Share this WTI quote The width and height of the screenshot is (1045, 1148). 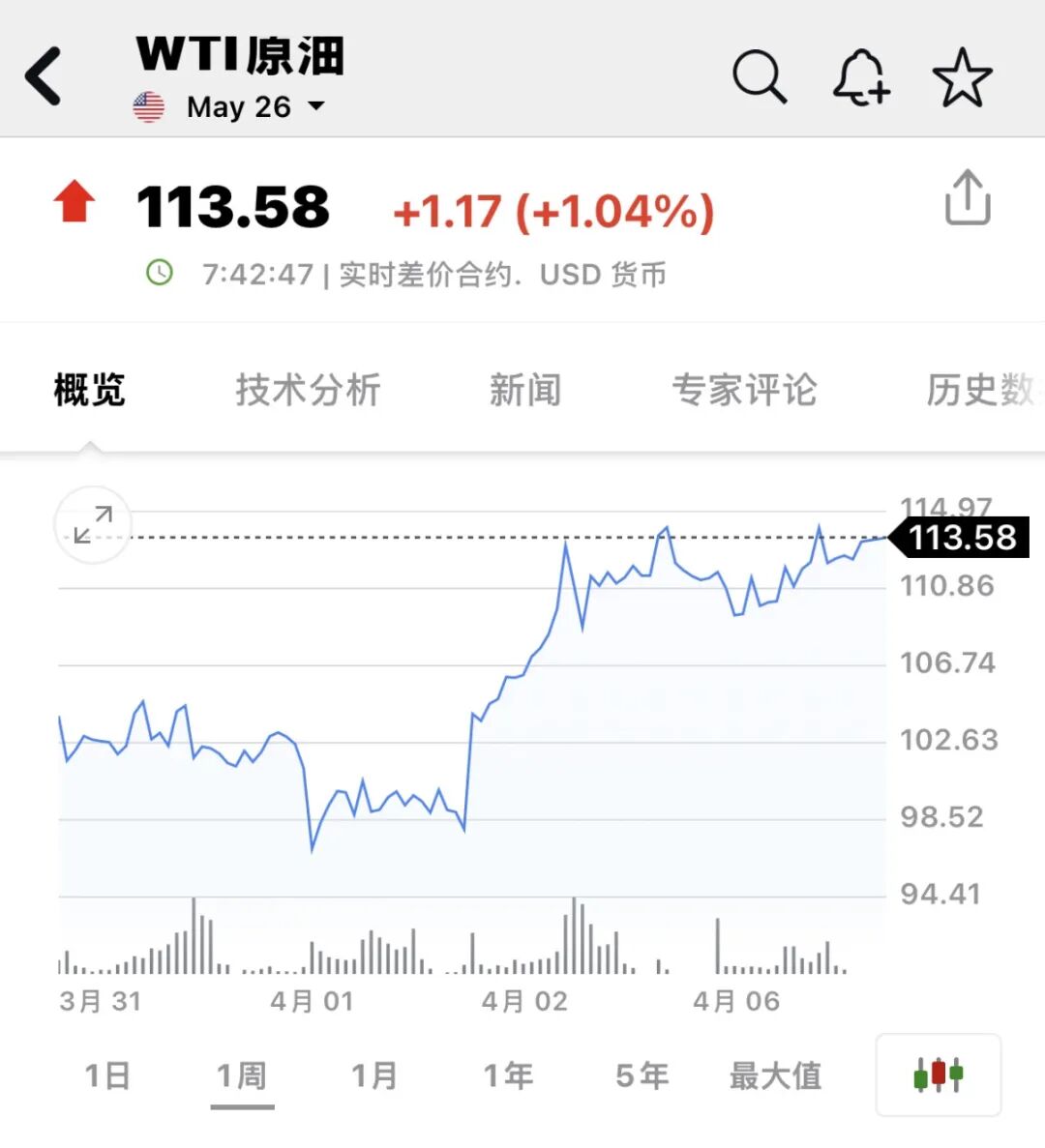[967, 198]
